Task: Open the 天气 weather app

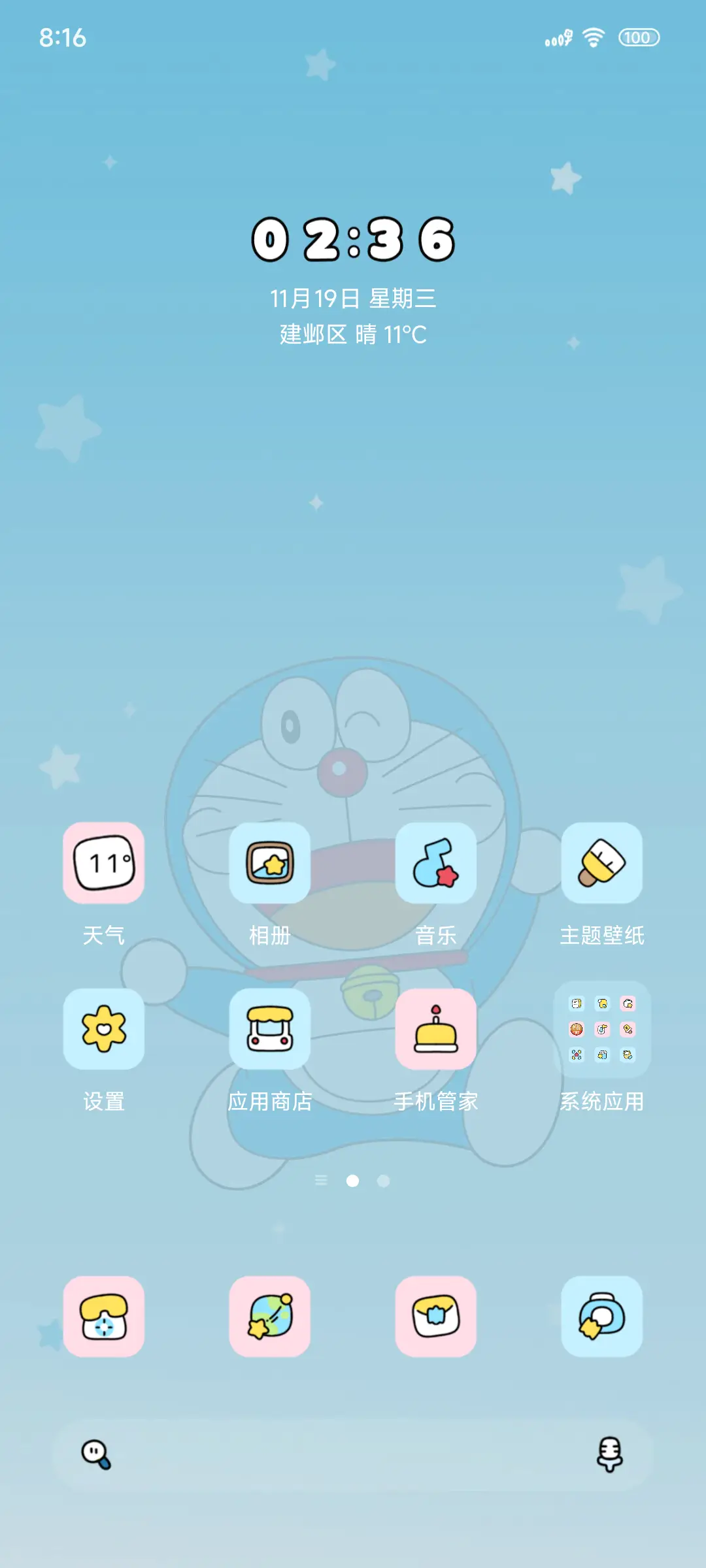Action: pos(104,864)
